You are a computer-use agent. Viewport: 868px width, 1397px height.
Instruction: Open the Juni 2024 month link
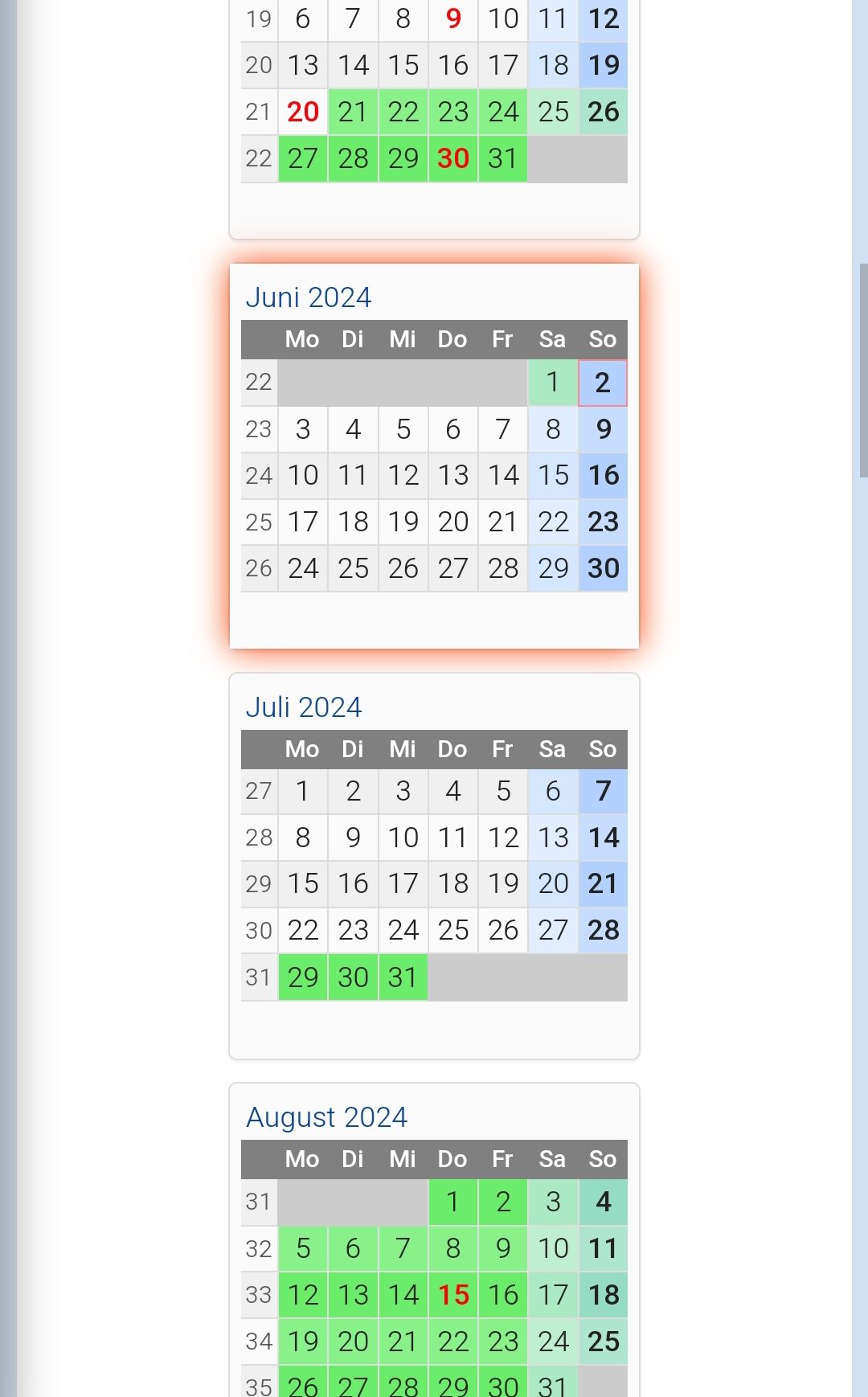(309, 297)
